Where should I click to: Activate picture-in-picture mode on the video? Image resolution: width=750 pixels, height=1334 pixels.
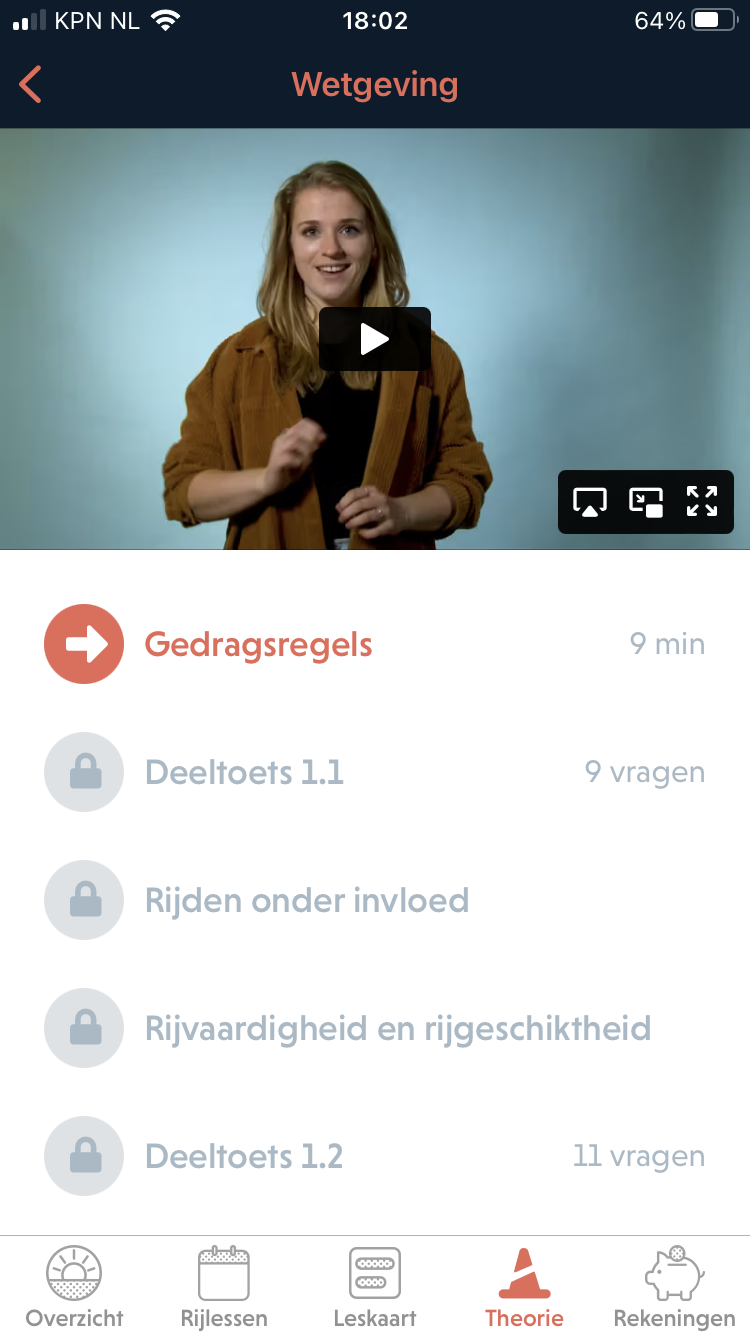(645, 501)
